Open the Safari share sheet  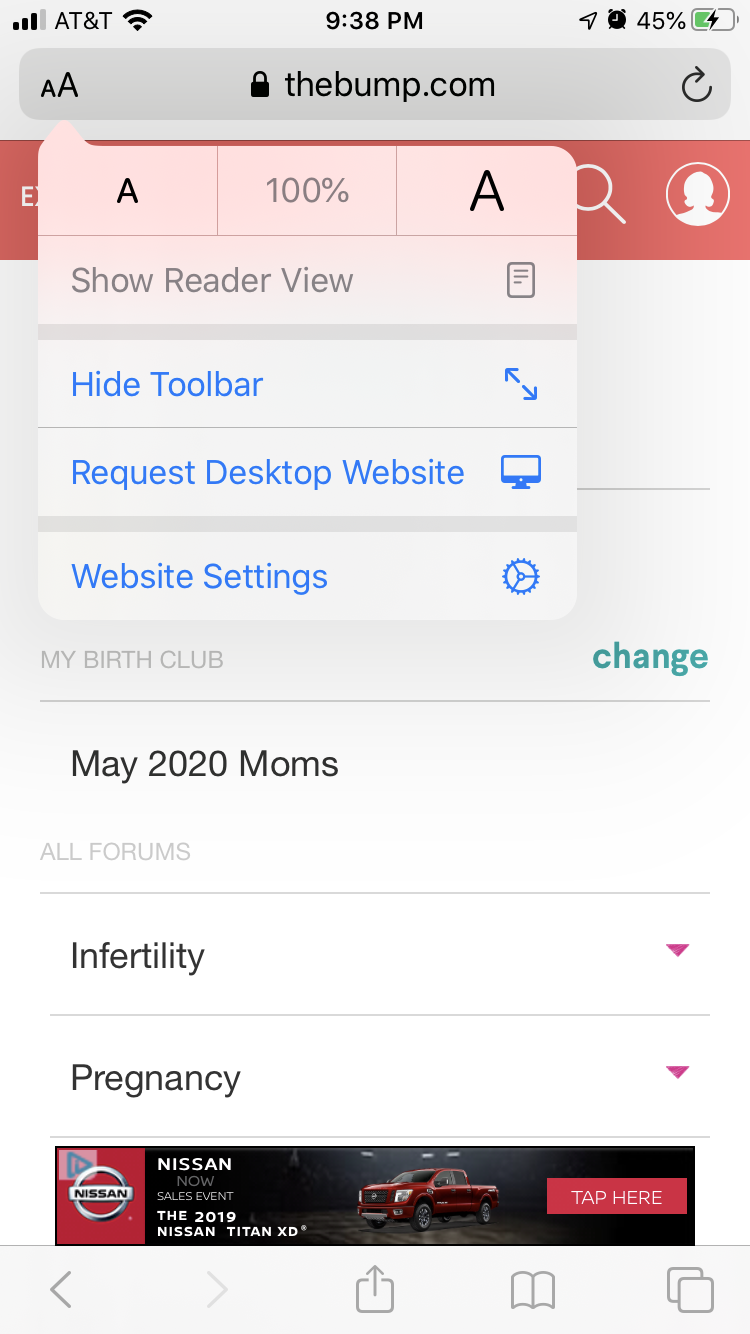coord(375,1287)
